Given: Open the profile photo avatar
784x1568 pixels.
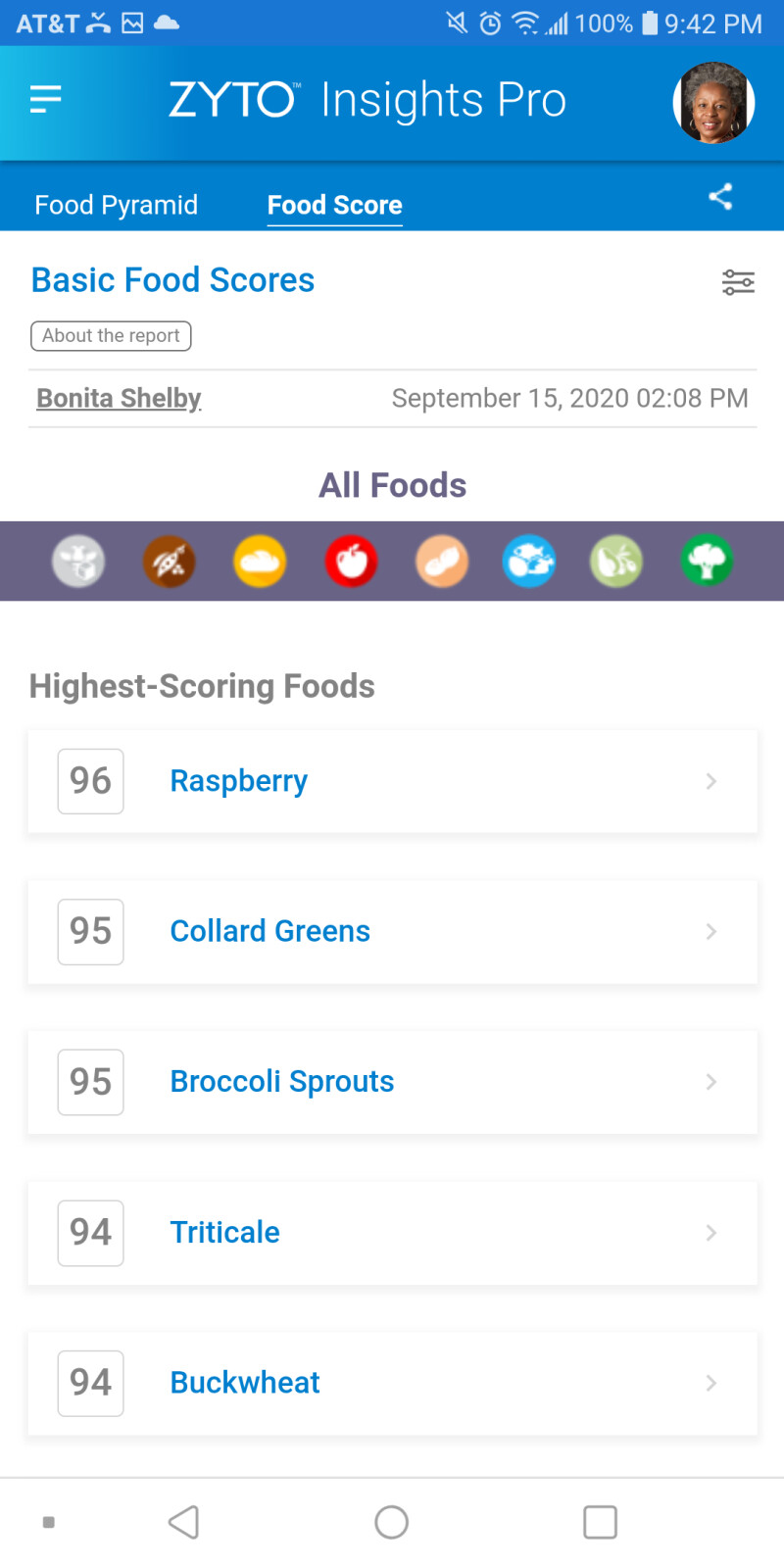Looking at the screenshot, I should point(713,103).
